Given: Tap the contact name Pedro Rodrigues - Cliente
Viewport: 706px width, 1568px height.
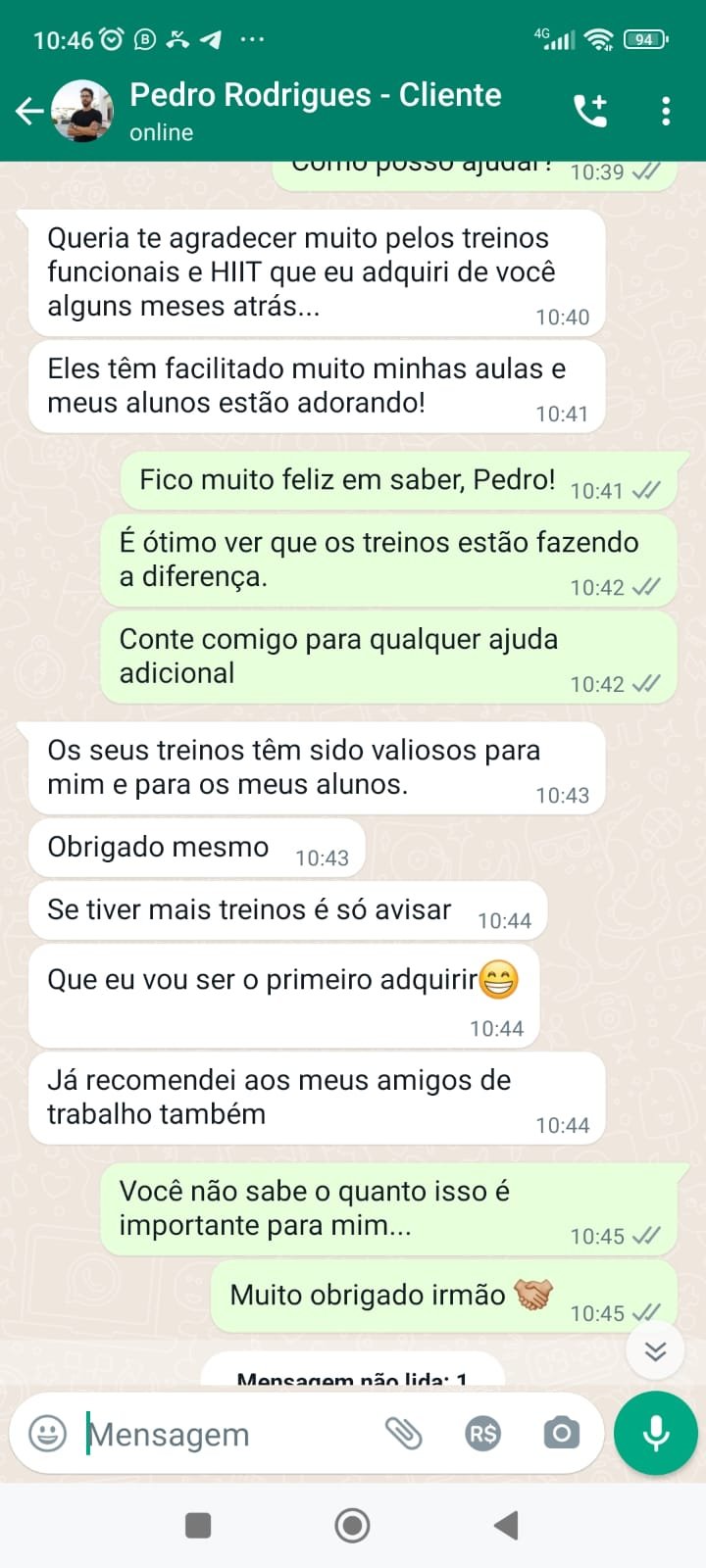Looking at the screenshot, I should click(x=315, y=95).
